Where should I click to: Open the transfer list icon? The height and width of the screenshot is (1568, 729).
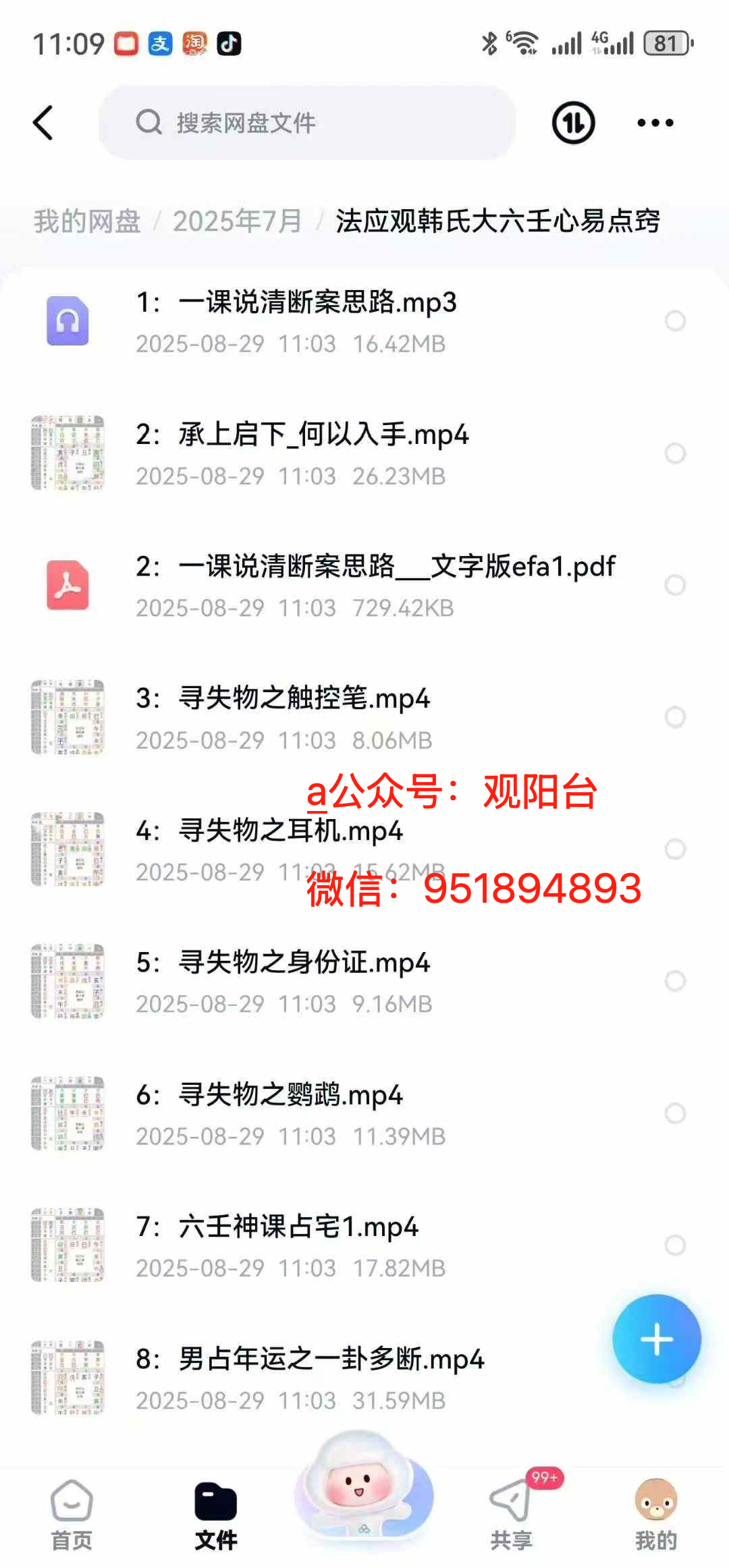573,123
